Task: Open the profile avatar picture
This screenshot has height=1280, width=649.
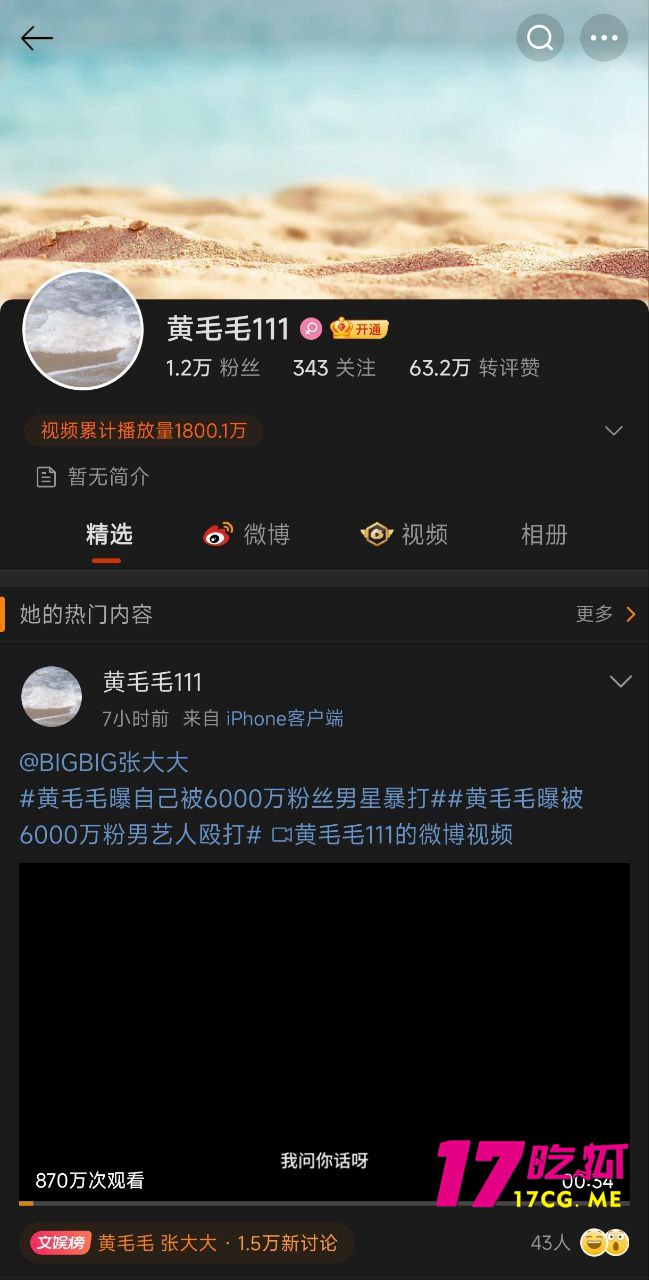Action: [x=83, y=330]
